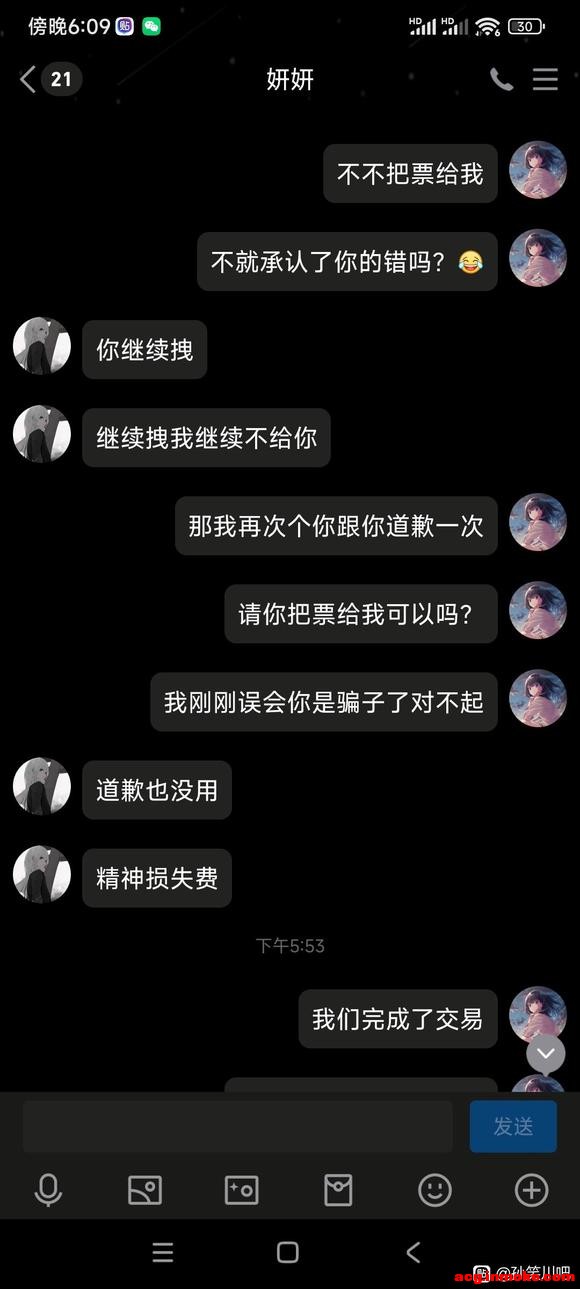Open the camera to take a photo

[x=241, y=1190]
